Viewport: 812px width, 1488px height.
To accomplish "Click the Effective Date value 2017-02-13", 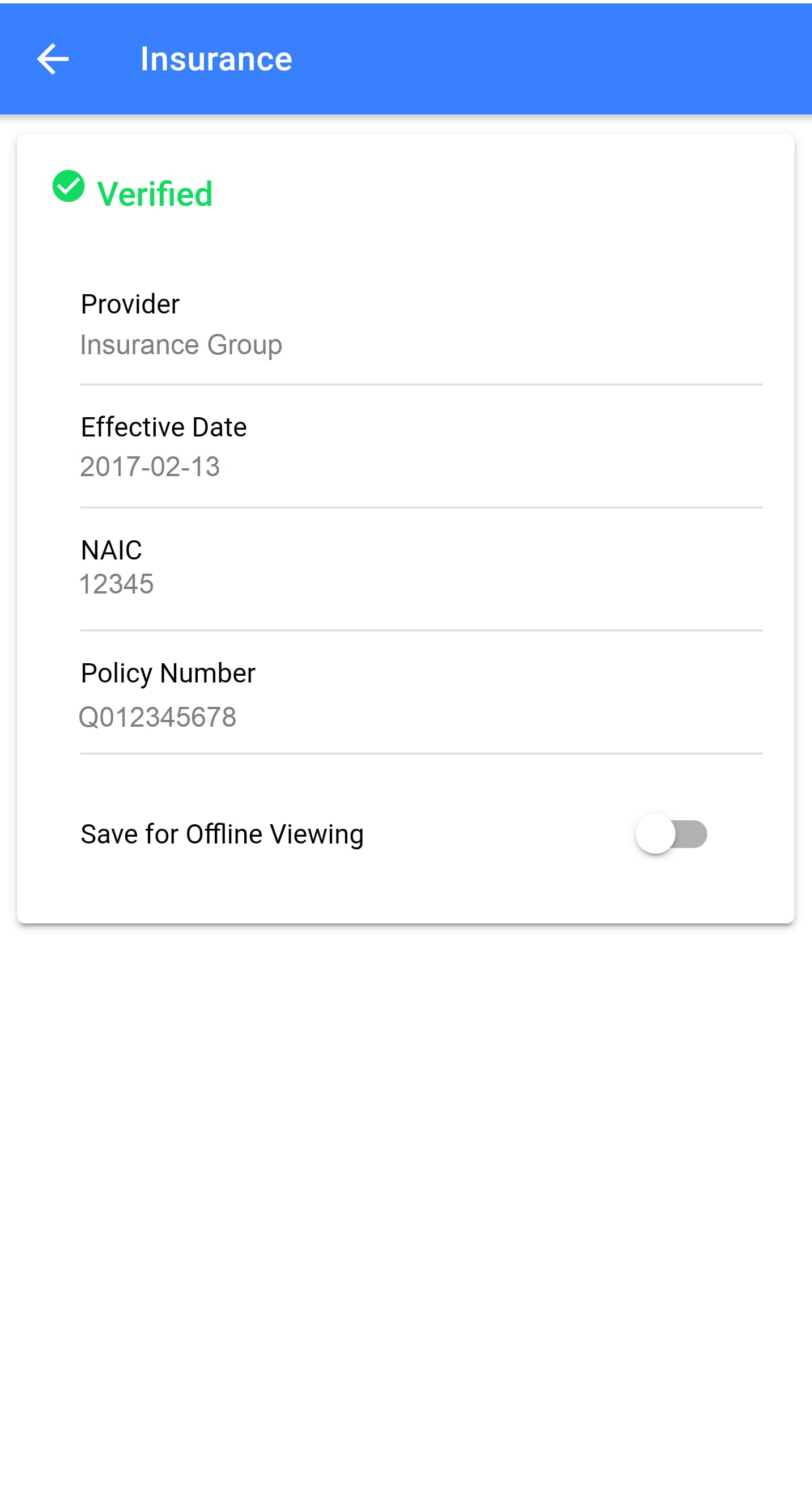I will [x=150, y=467].
